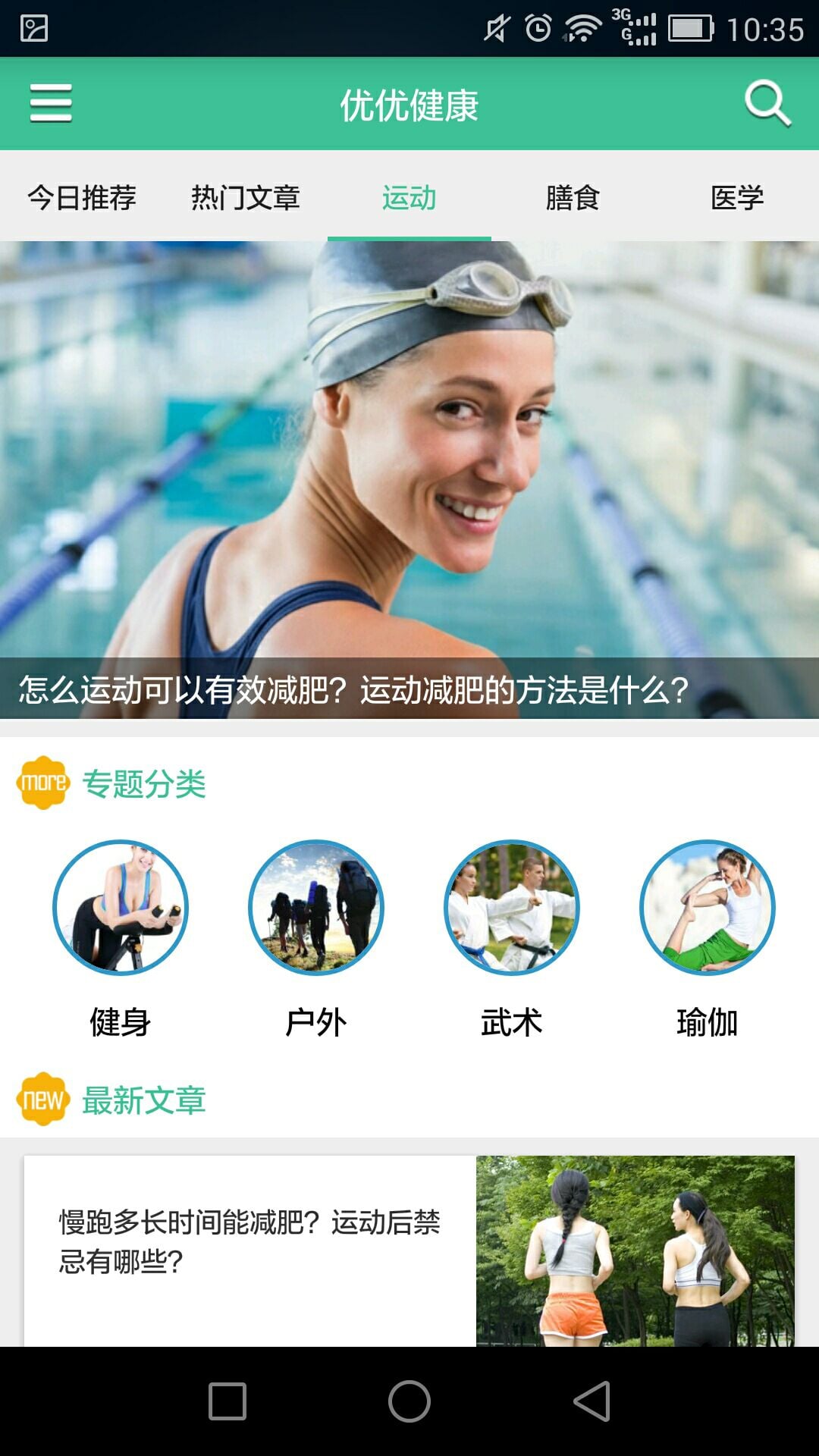The image size is (819, 1456).
Task: Switch to the 膳食 tab
Action: (573, 198)
